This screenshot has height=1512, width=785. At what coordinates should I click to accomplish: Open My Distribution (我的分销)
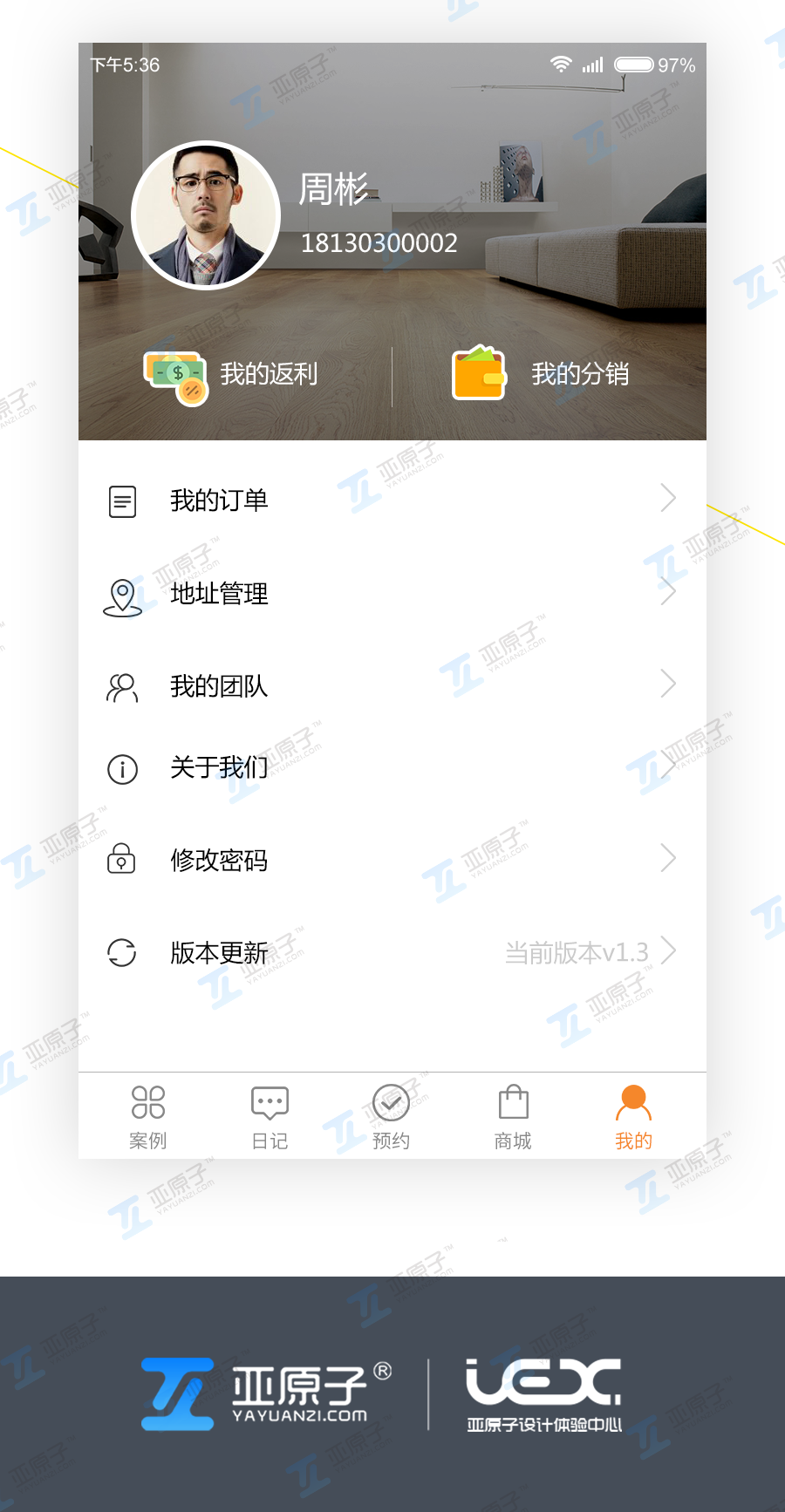tap(541, 376)
